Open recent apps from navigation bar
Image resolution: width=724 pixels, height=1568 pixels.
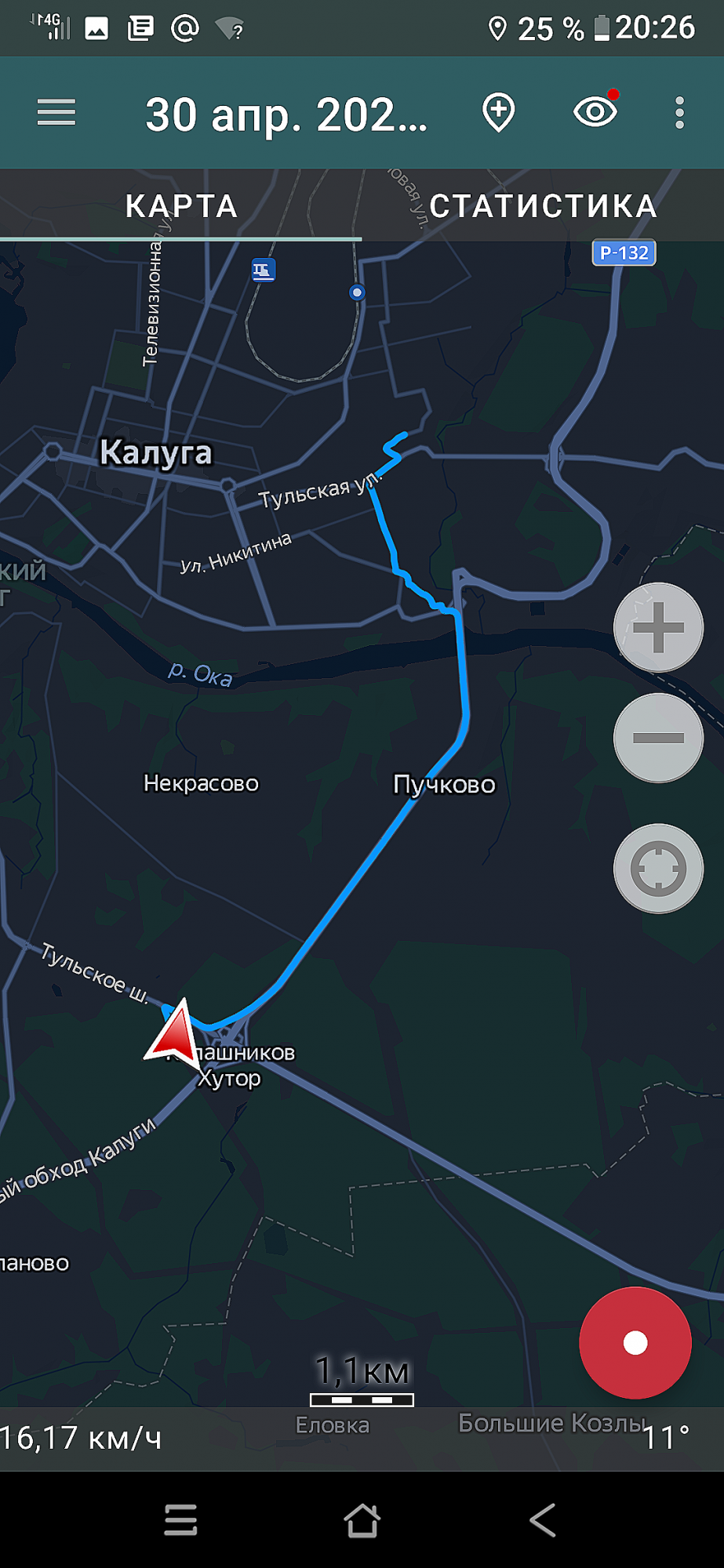tap(180, 1520)
